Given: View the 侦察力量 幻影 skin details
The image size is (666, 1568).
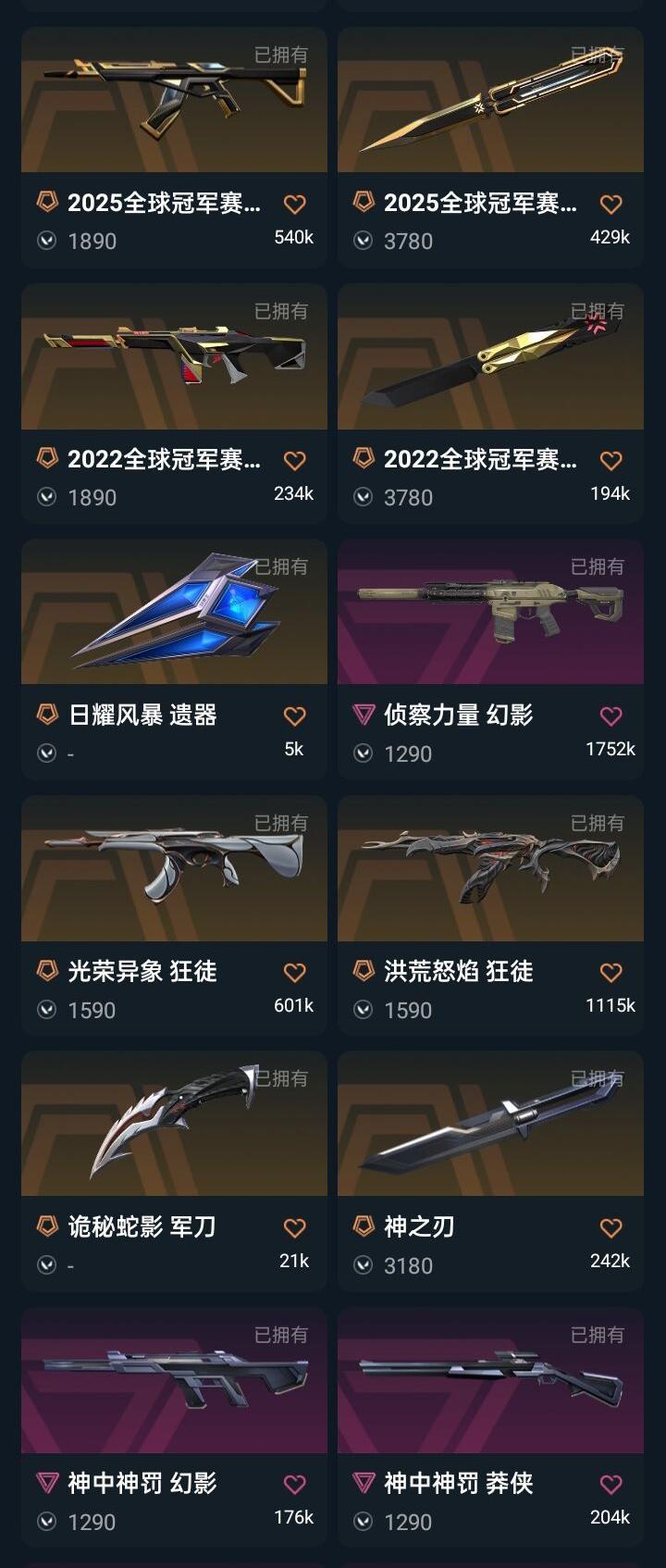Looking at the screenshot, I should [490, 613].
